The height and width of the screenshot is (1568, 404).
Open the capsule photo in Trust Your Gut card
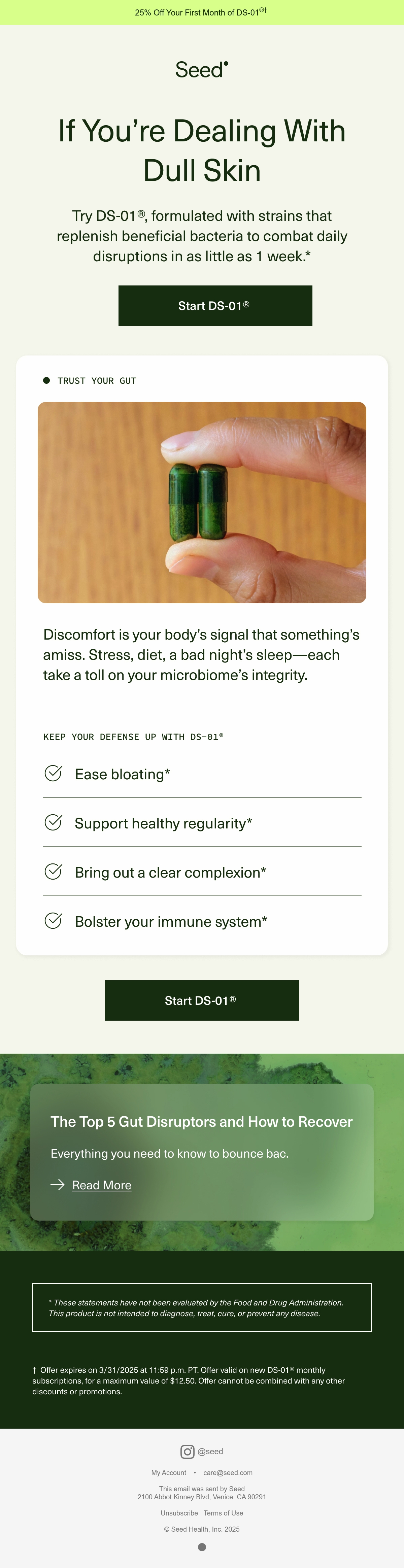coord(202,502)
